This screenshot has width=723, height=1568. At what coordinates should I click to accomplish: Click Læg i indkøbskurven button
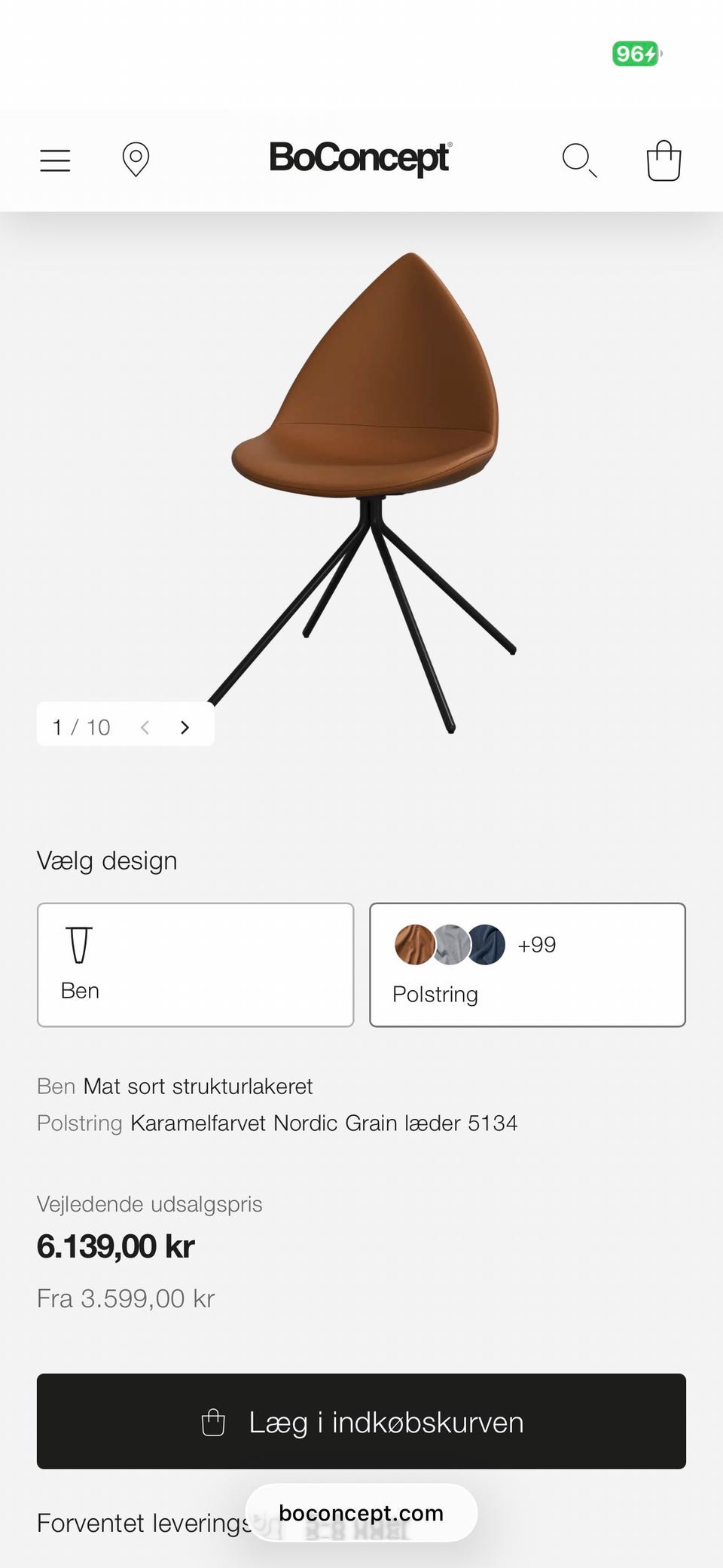361,1421
